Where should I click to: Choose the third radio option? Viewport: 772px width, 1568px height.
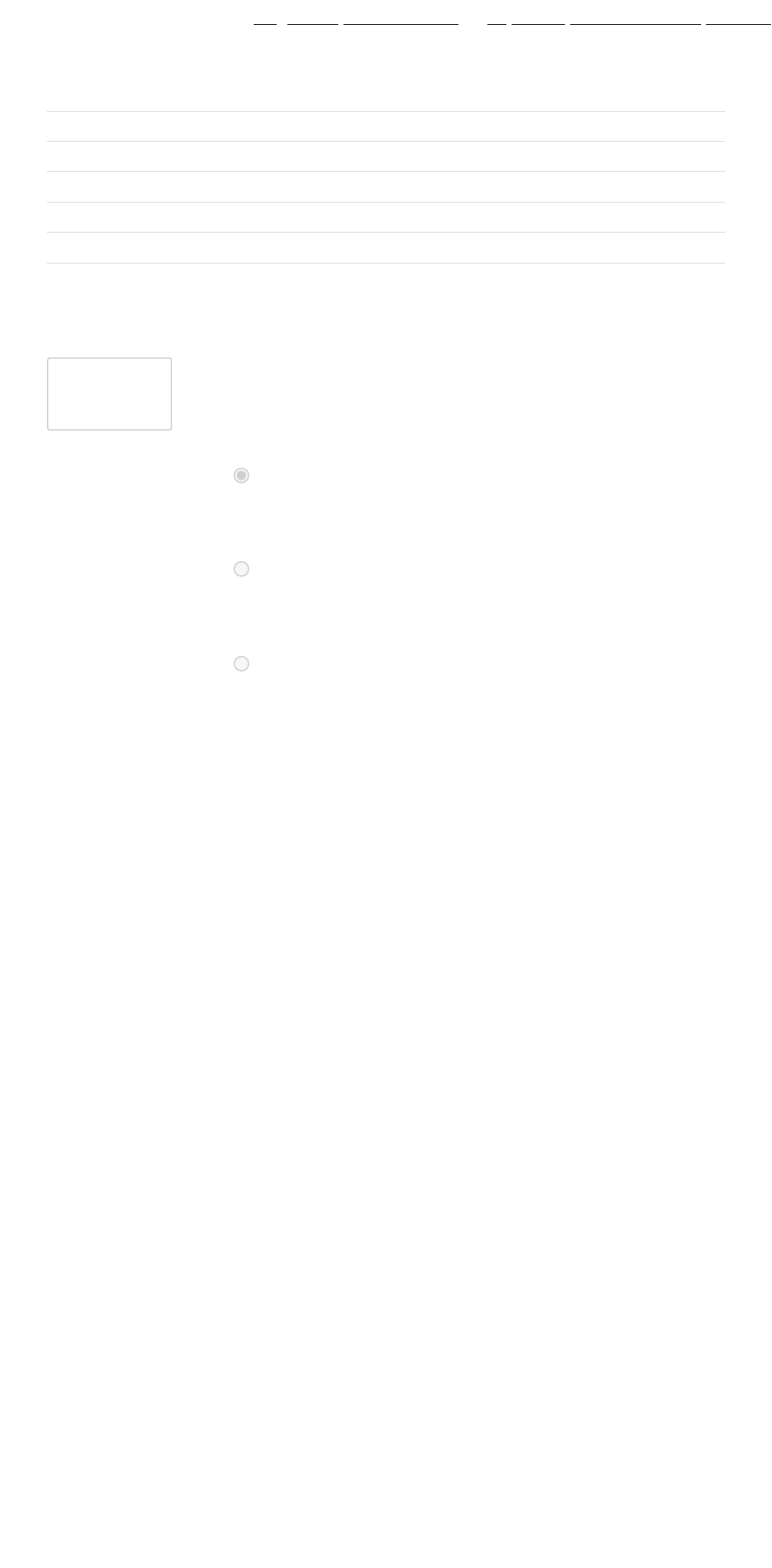[241, 663]
